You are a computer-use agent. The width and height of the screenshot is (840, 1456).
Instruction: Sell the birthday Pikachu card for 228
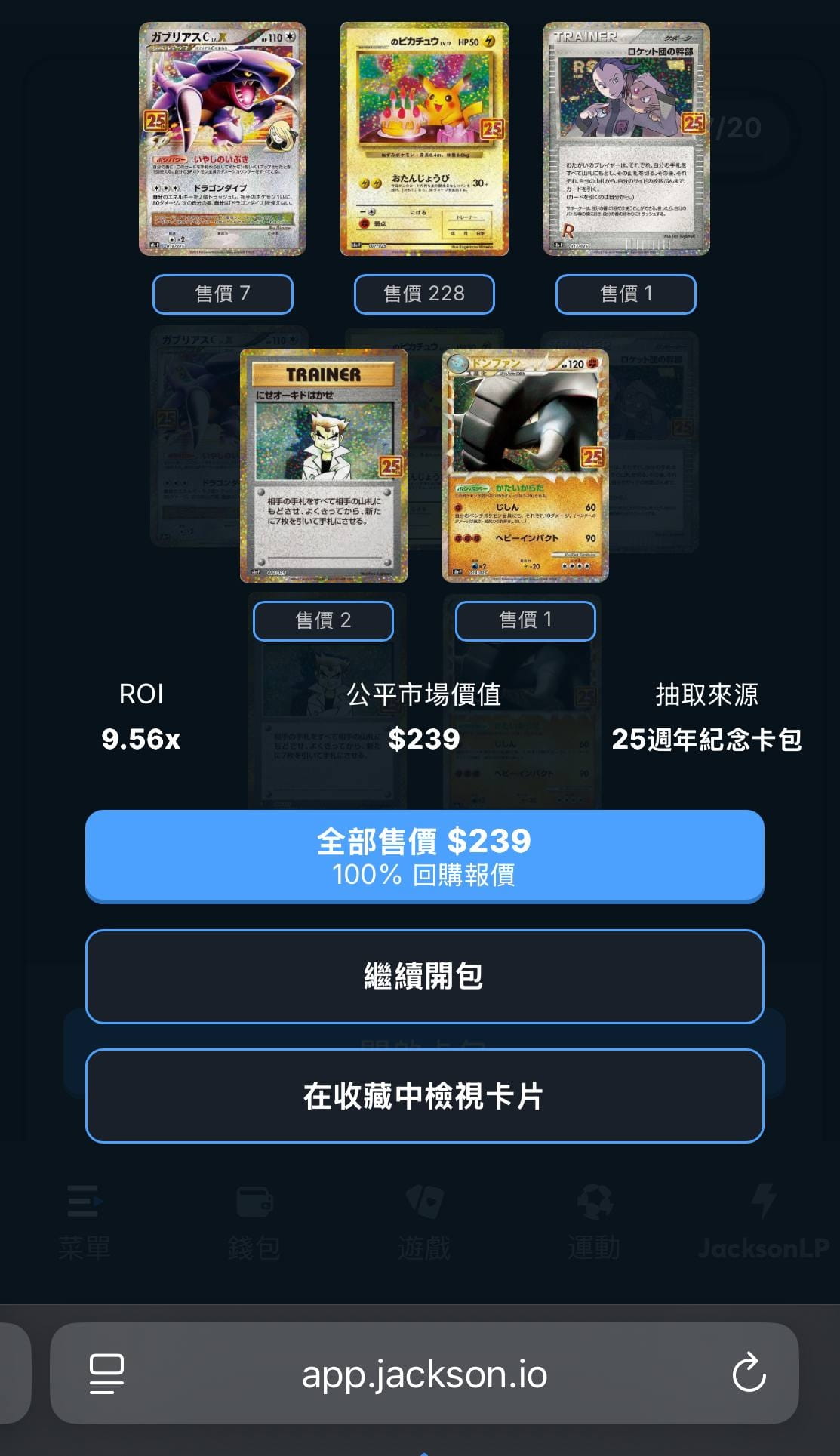pyautogui.click(x=424, y=294)
